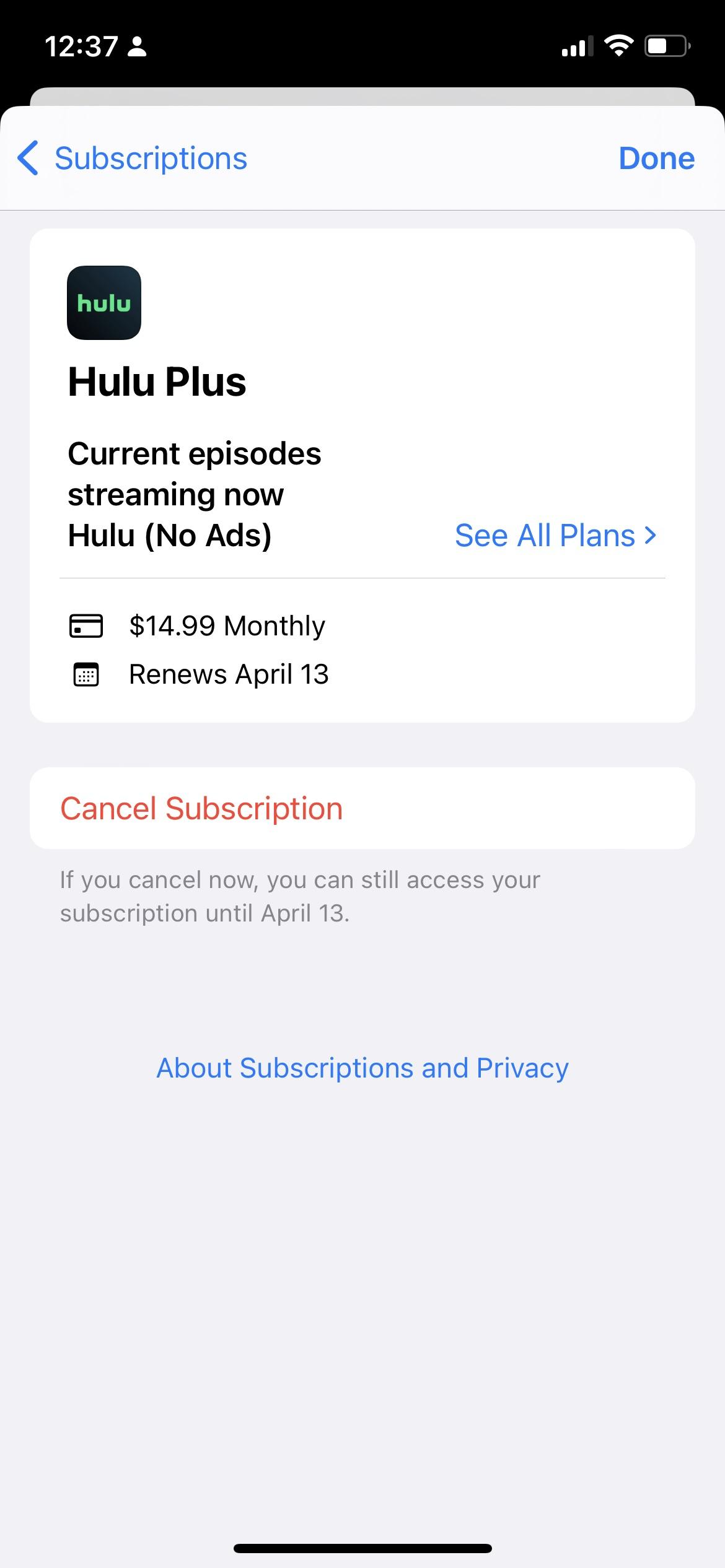The height and width of the screenshot is (1568, 725).
Task: Cancel the Hulu Plus subscription
Action: (202, 809)
